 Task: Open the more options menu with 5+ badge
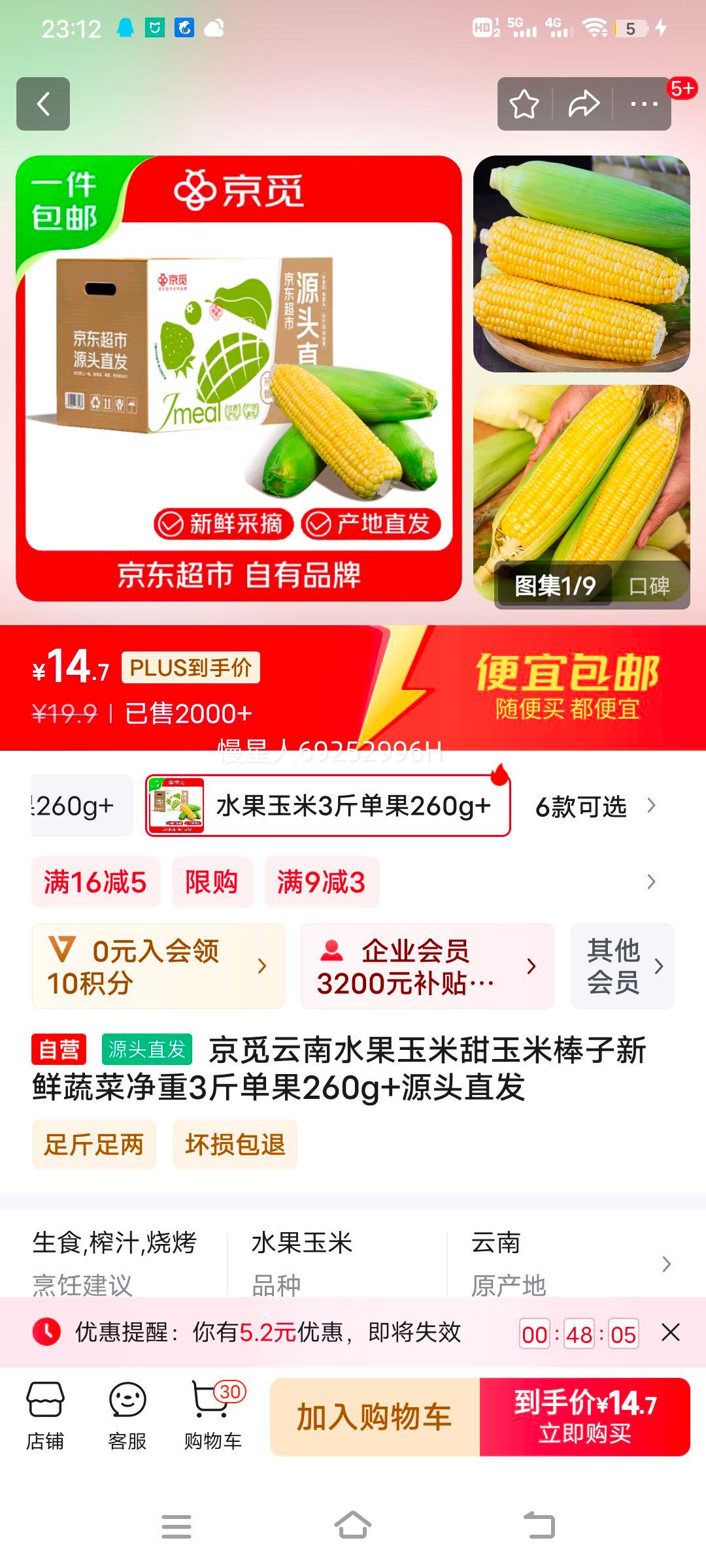click(643, 103)
